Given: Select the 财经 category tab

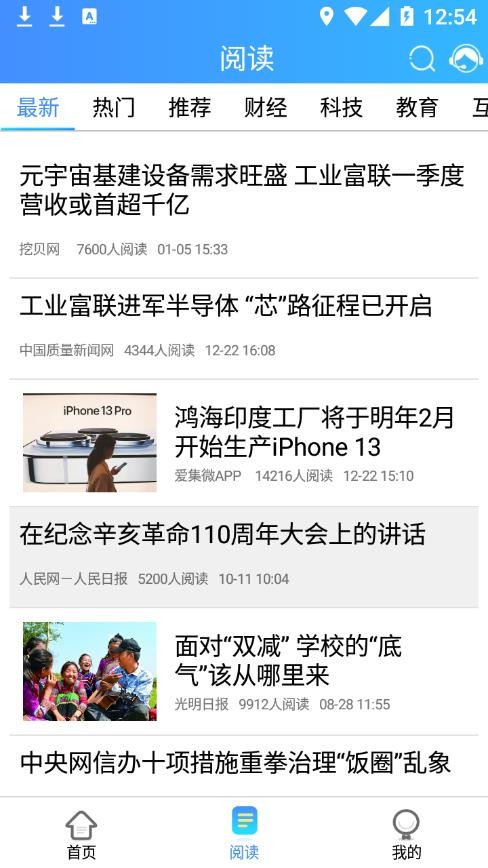Looking at the screenshot, I should pyautogui.click(x=266, y=107).
